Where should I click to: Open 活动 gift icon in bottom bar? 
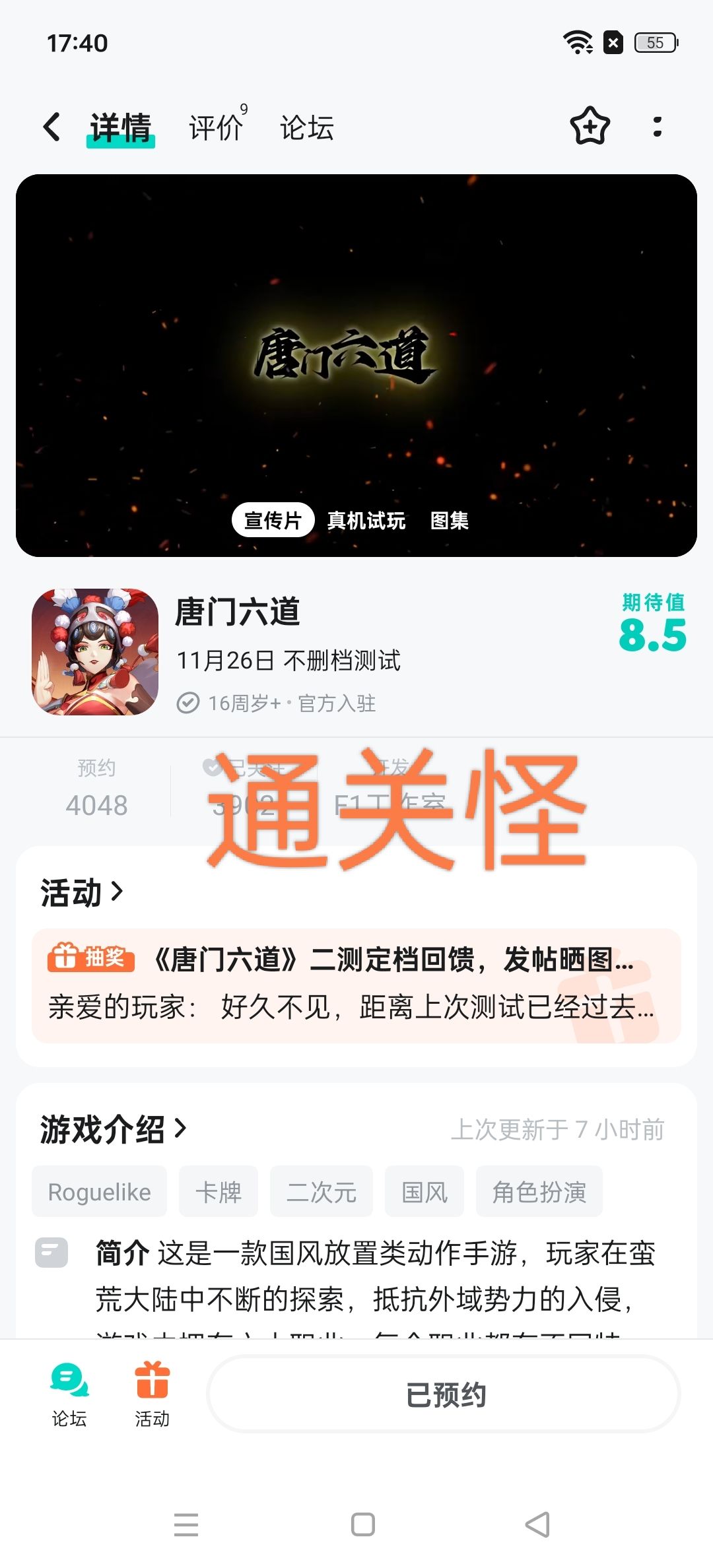pos(153,1394)
